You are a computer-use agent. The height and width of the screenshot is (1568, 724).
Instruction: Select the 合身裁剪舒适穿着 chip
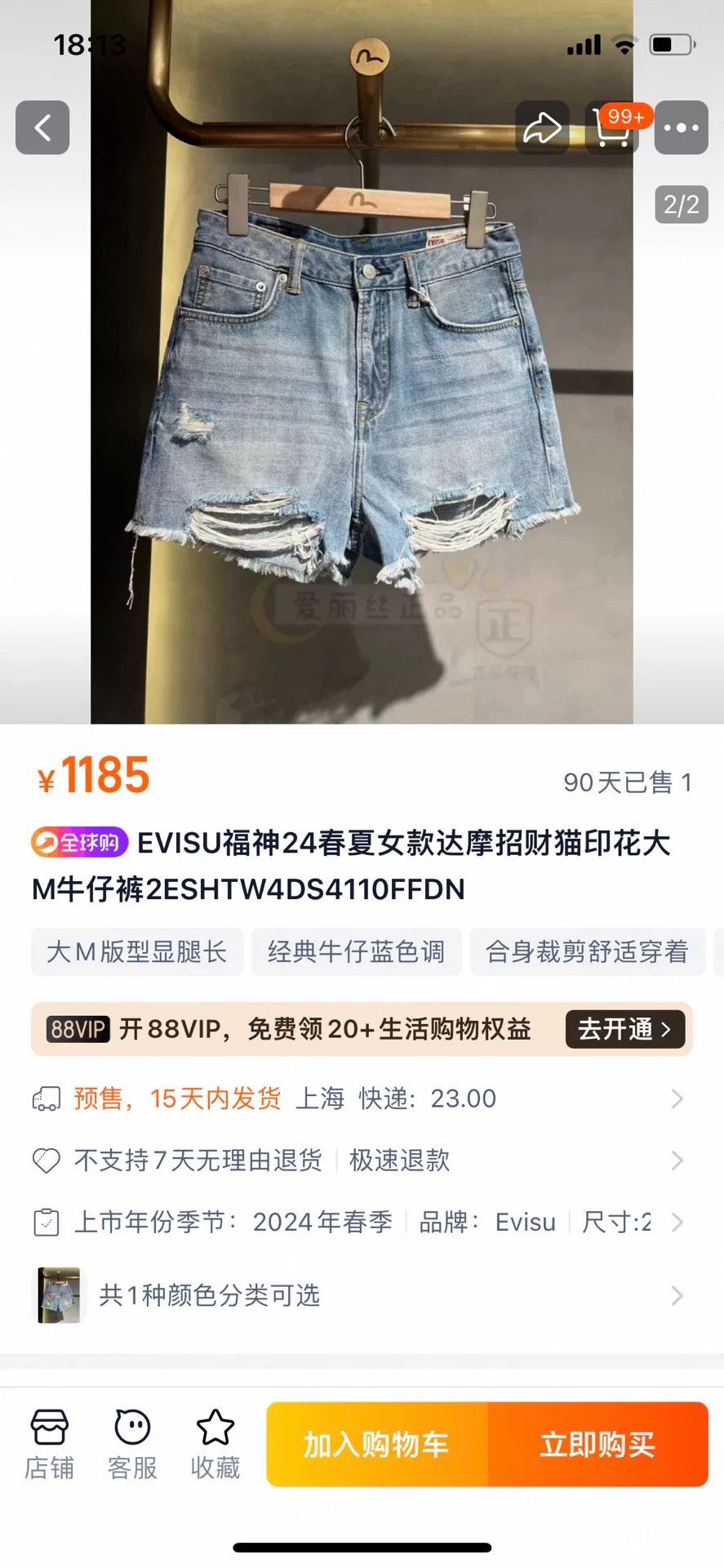[x=588, y=951]
